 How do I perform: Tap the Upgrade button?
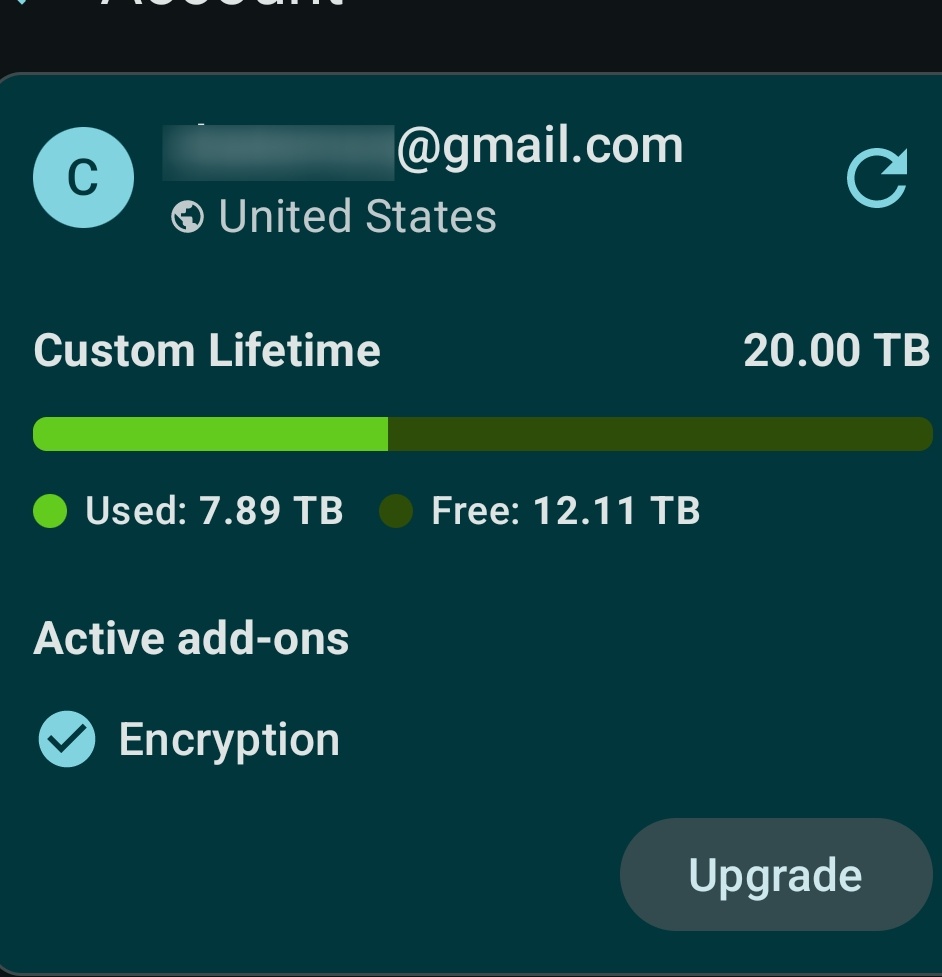coord(775,875)
